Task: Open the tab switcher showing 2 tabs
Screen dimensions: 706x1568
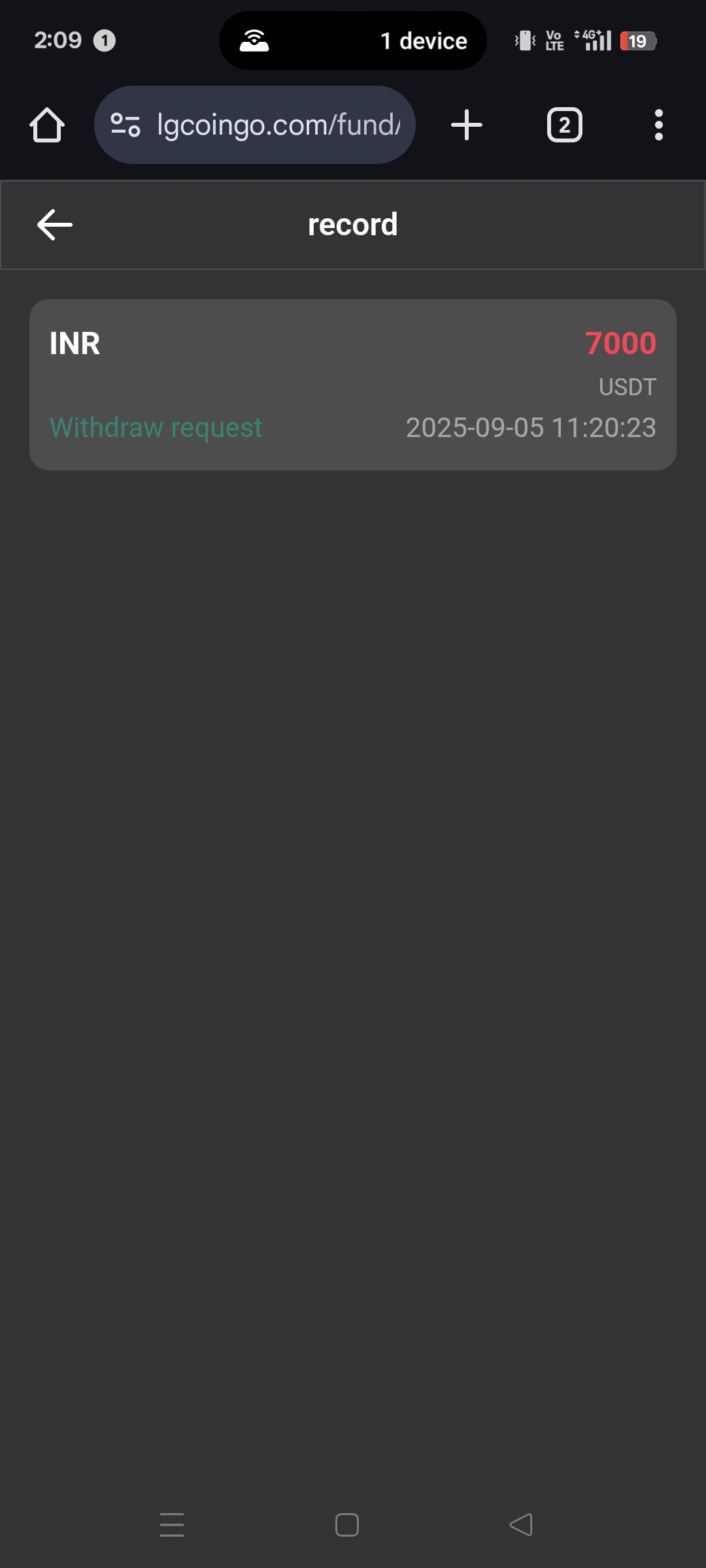Action: click(x=564, y=125)
